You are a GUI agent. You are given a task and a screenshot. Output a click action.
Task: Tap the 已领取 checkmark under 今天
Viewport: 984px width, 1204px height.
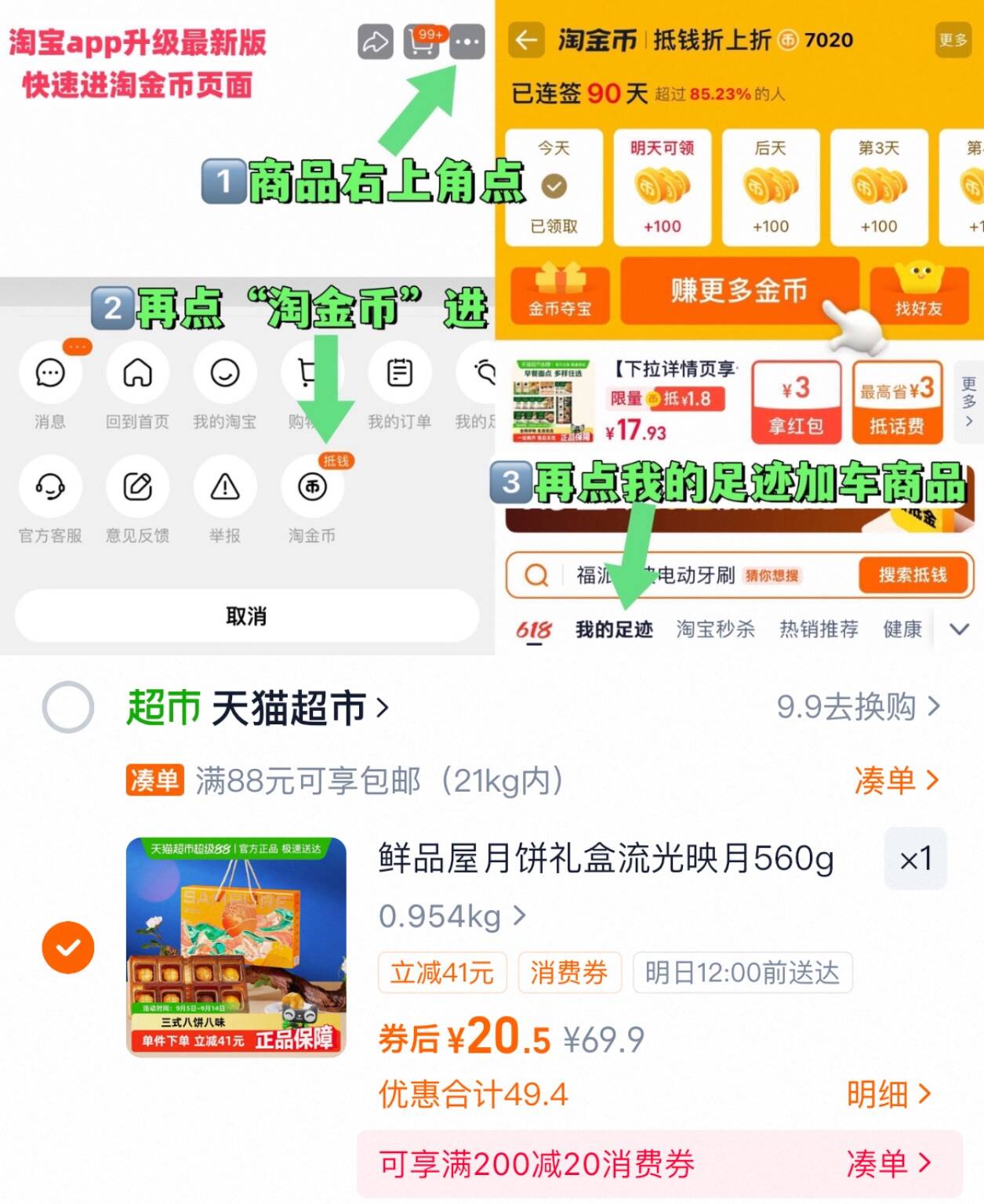(555, 186)
